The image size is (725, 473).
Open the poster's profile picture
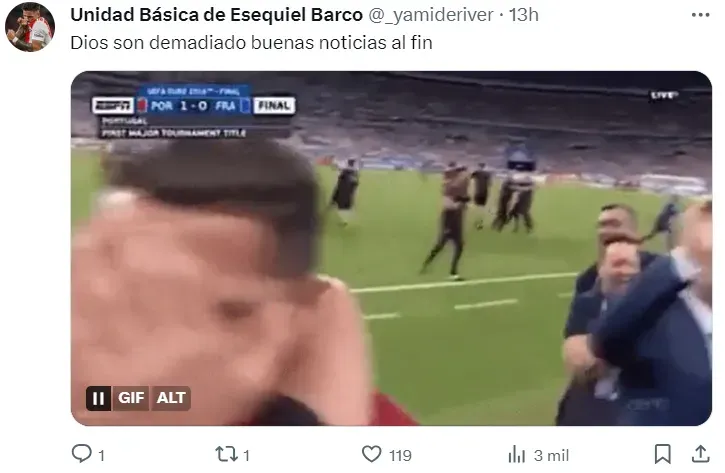pyautogui.click(x=30, y=27)
